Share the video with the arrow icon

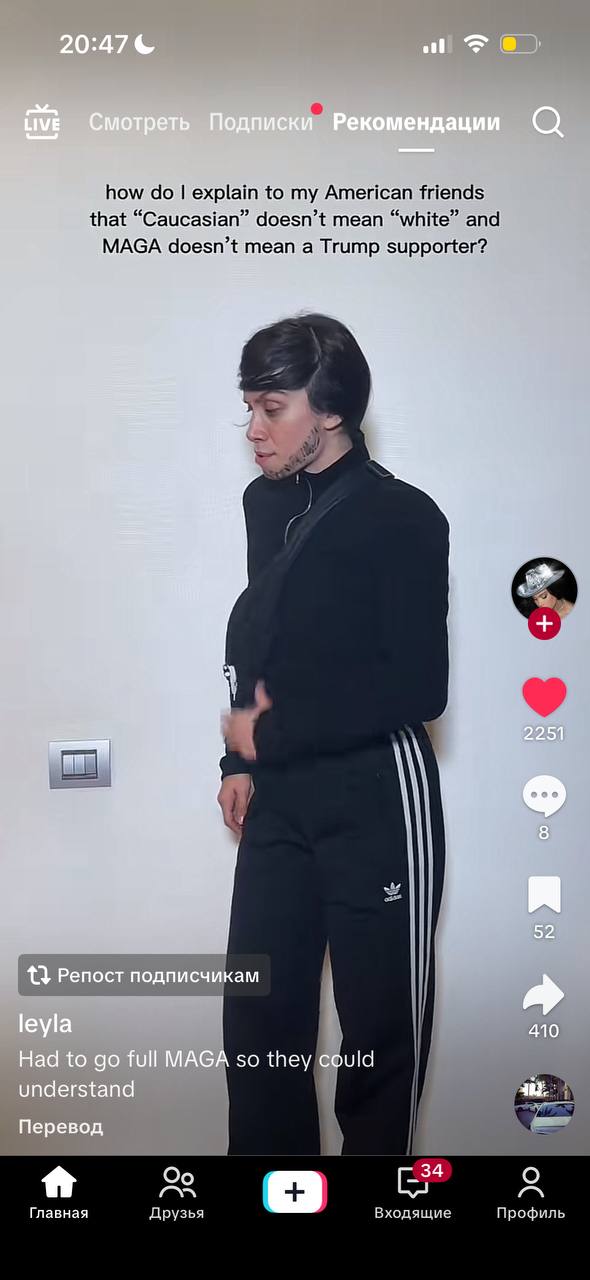544,995
